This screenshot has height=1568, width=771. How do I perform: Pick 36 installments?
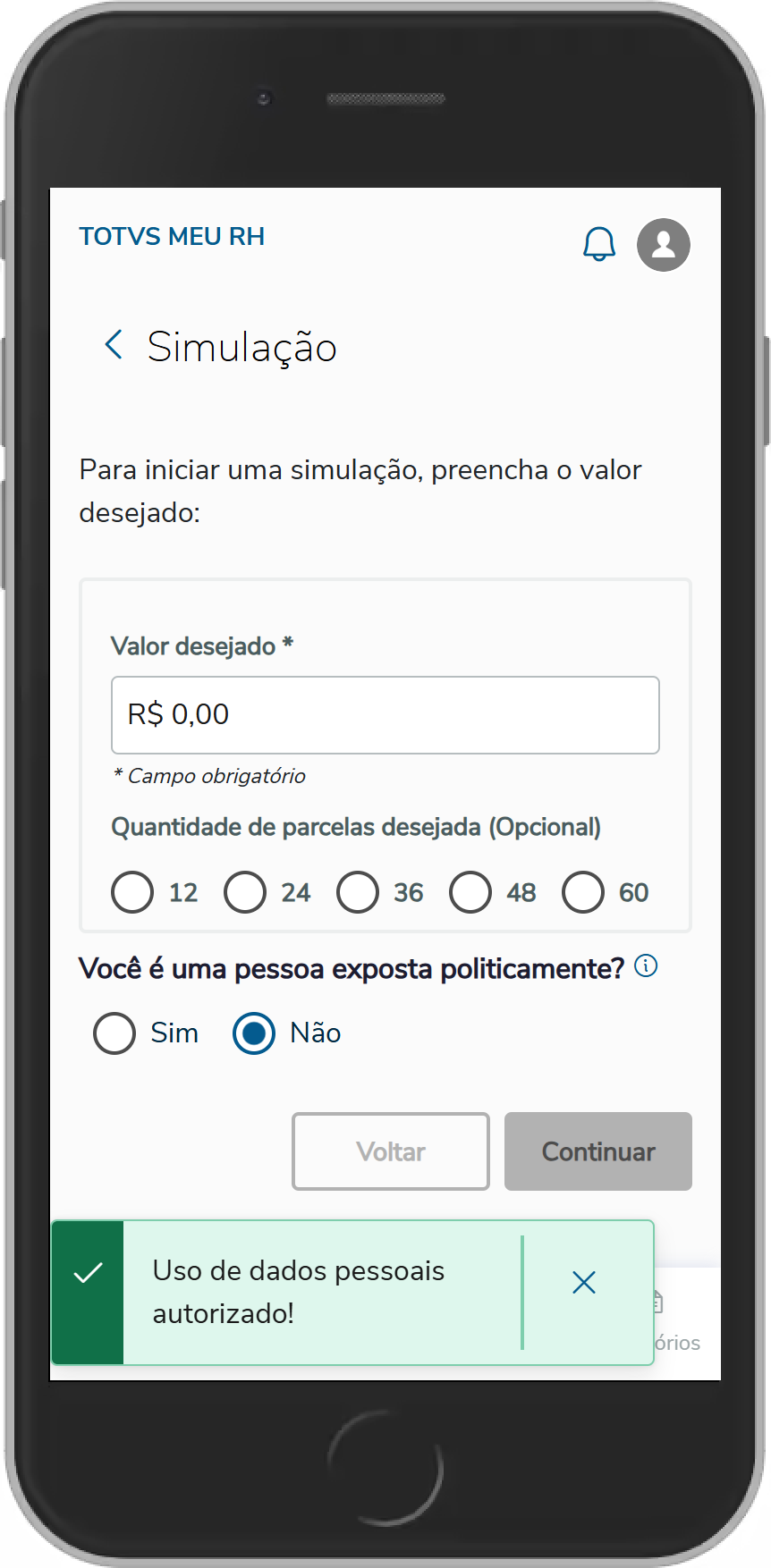pyautogui.click(x=358, y=892)
